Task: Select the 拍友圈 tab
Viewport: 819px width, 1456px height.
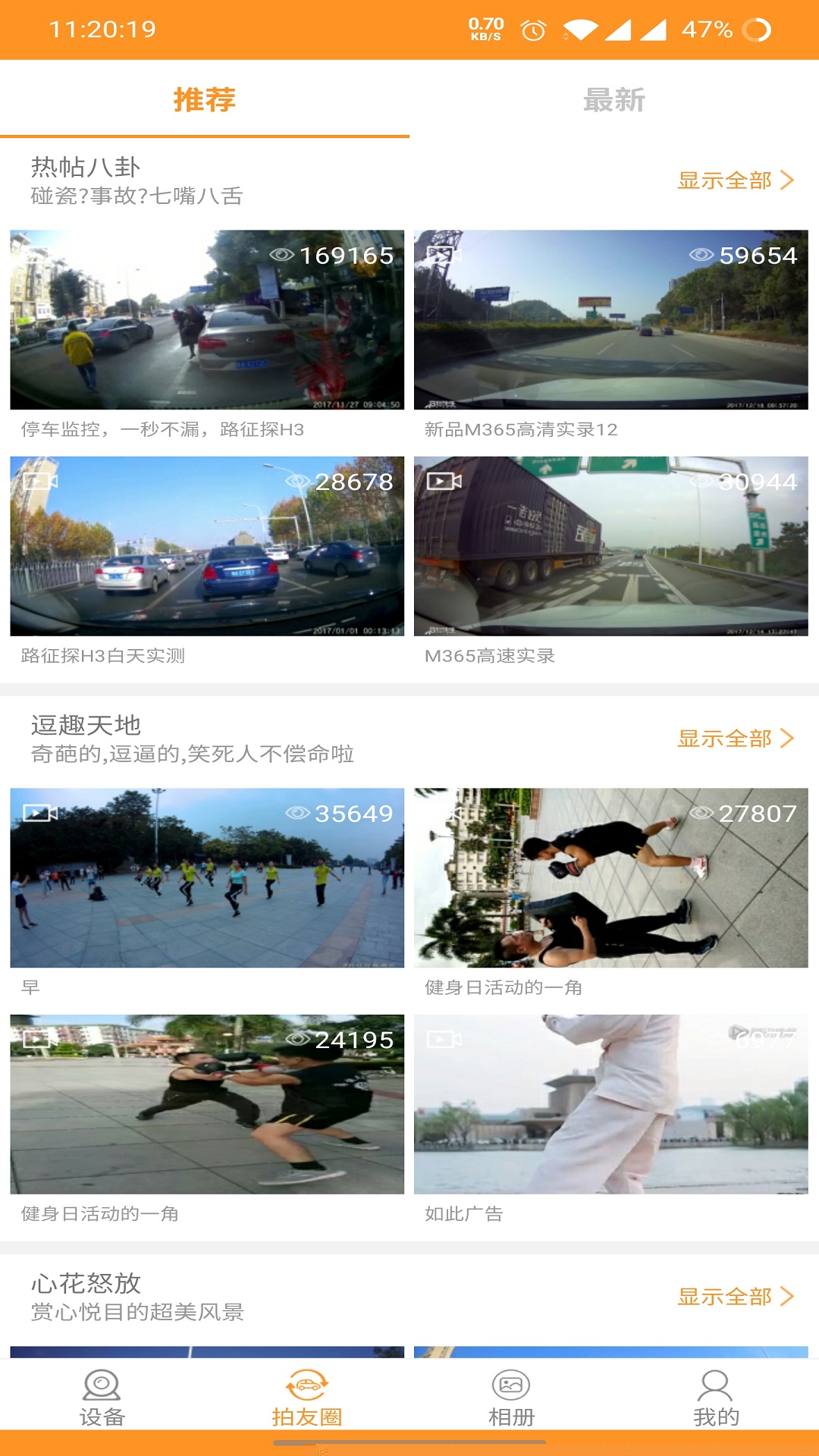Action: point(307,1398)
